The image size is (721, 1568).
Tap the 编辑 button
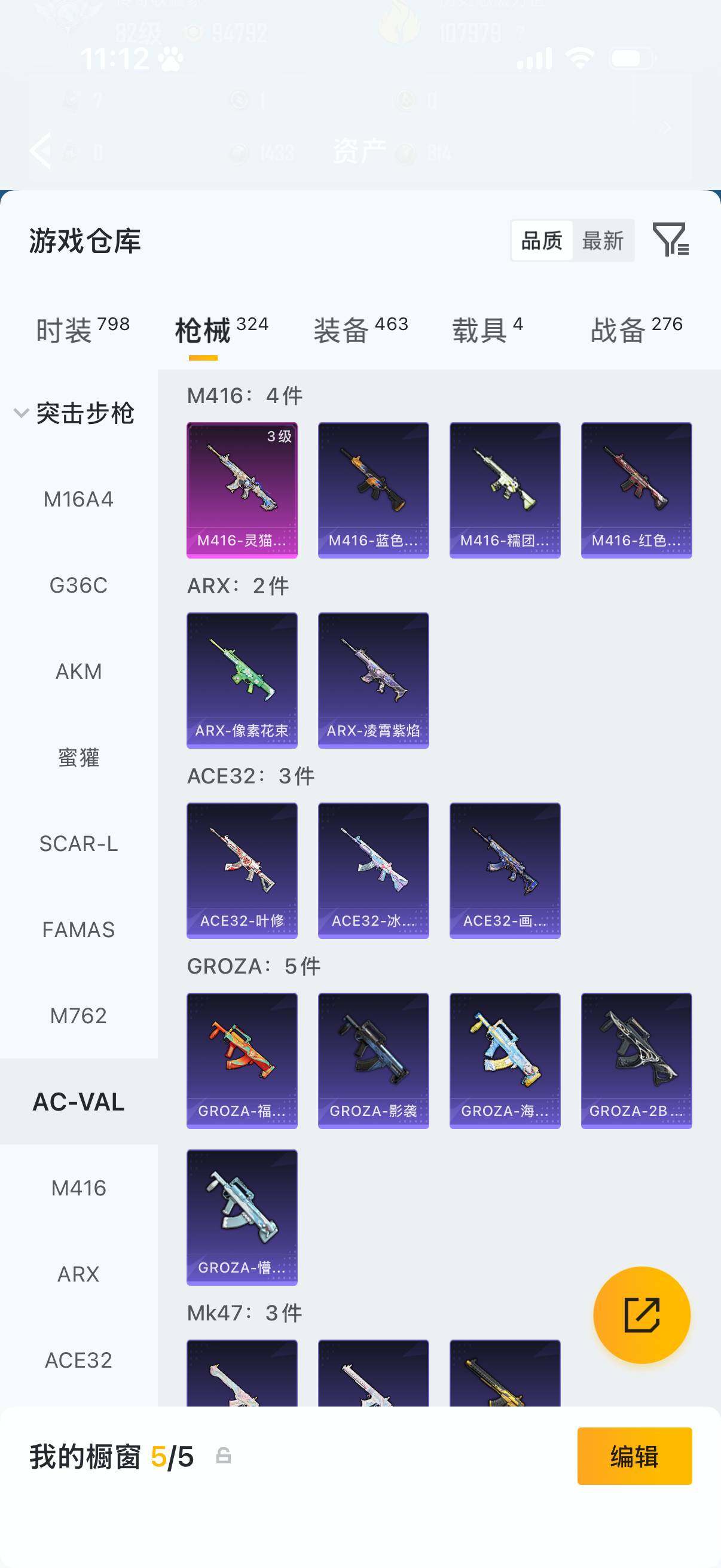[634, 1457]
